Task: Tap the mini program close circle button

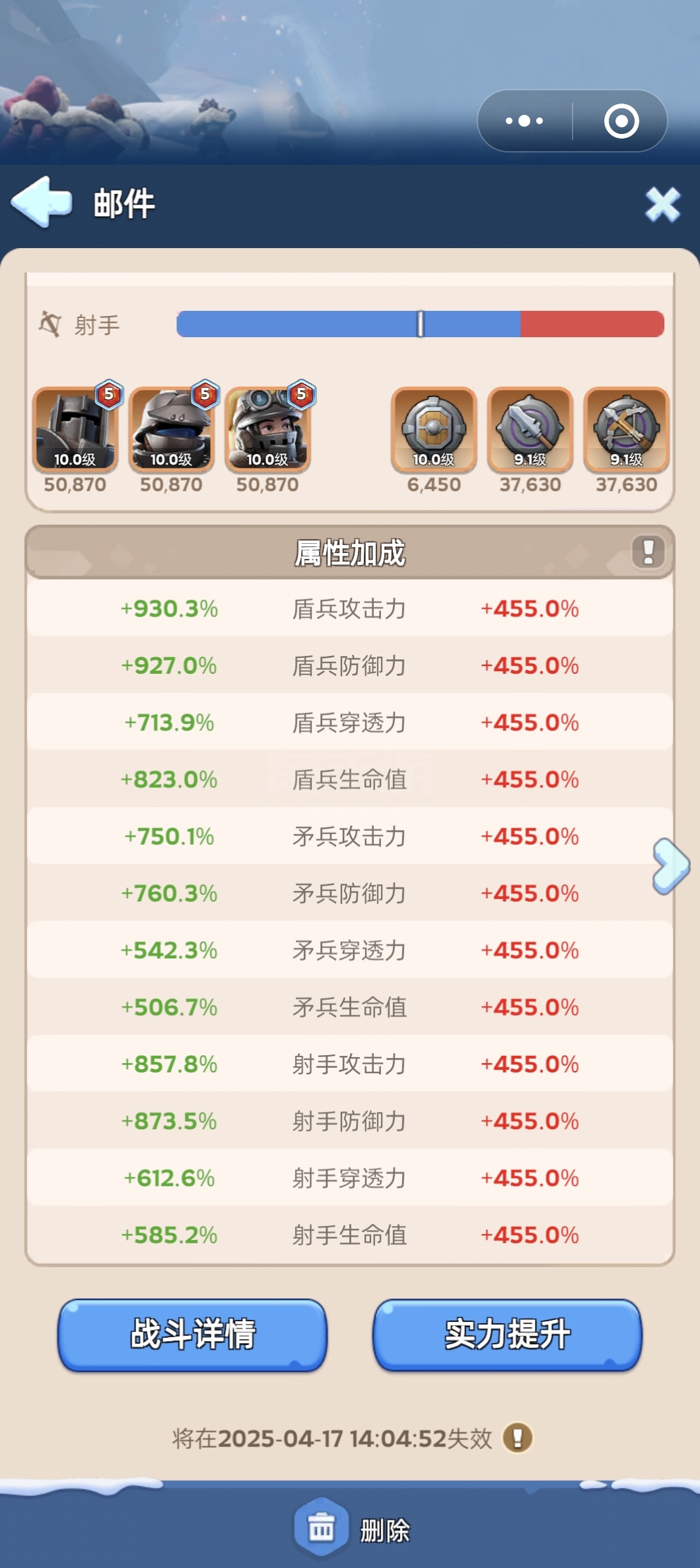Action: [621, 121]
